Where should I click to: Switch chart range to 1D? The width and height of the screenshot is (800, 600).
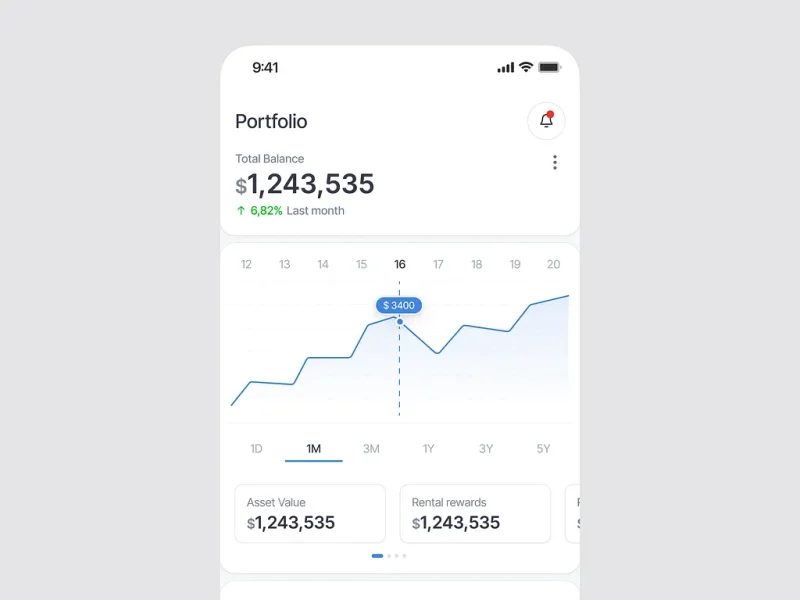tap(256, 449)
